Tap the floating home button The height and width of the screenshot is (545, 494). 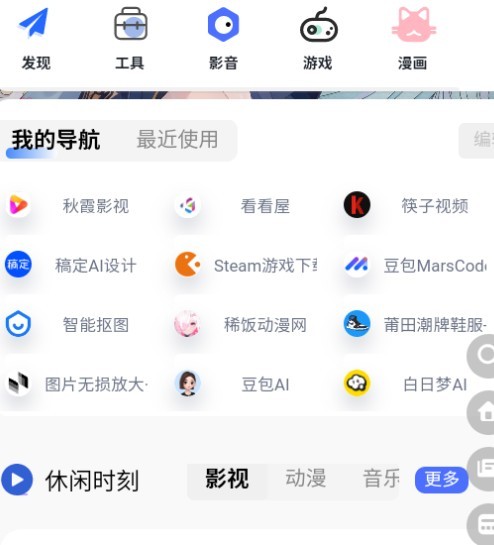click(483, 412)
